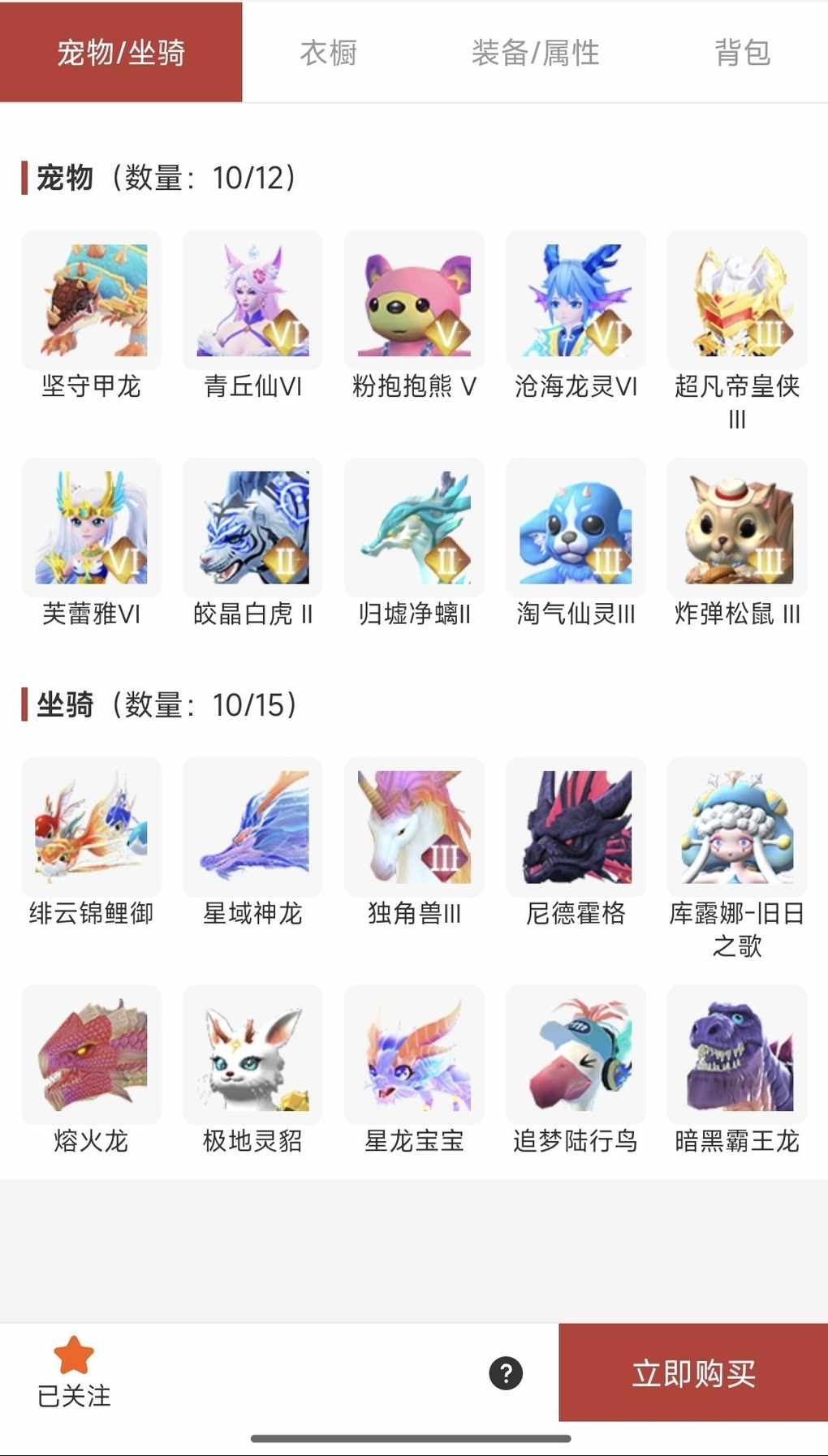
Task: Select the 星域神龙 mount
Action: [x=252, y=828]
